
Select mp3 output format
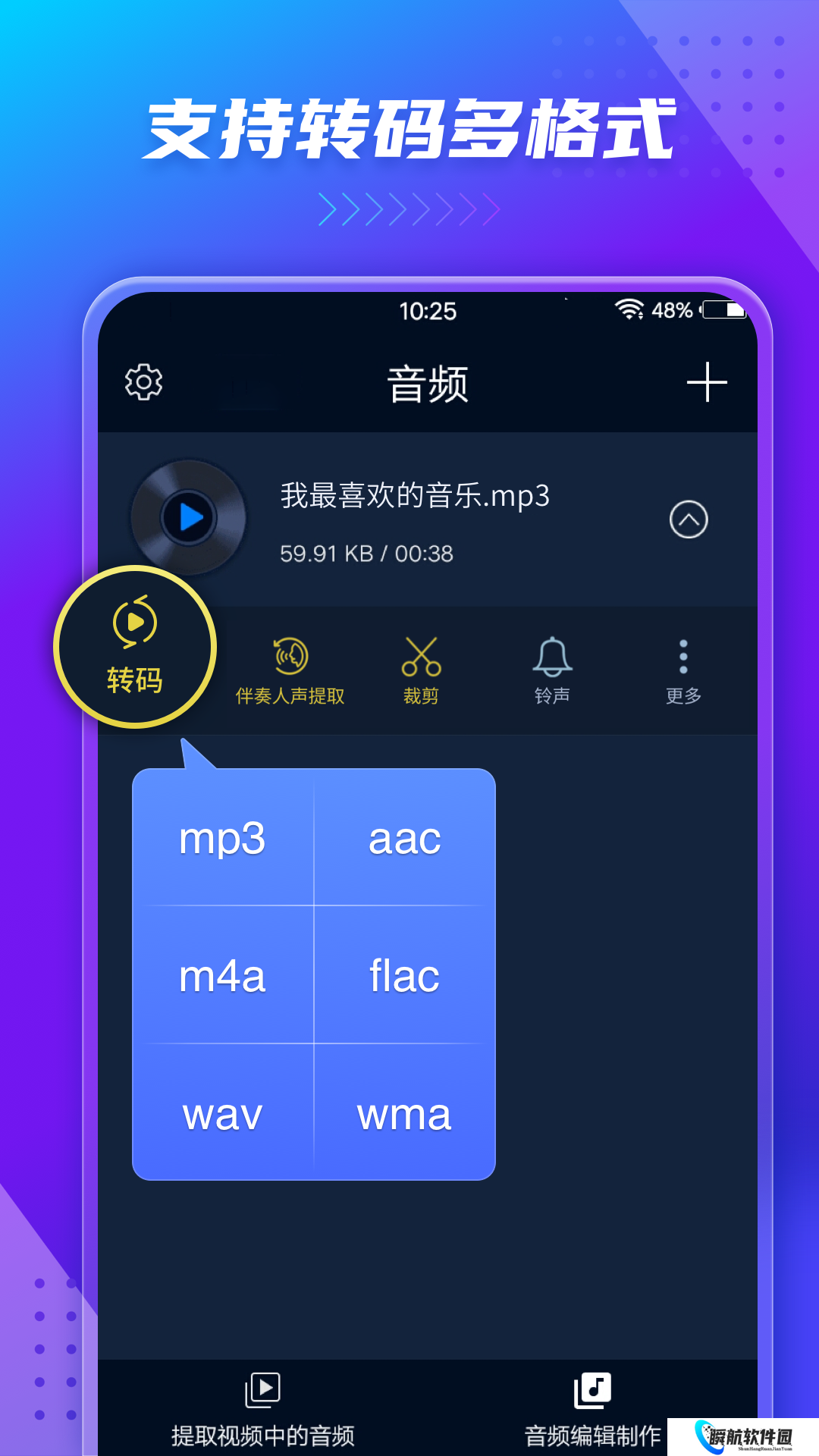point(221,838)
